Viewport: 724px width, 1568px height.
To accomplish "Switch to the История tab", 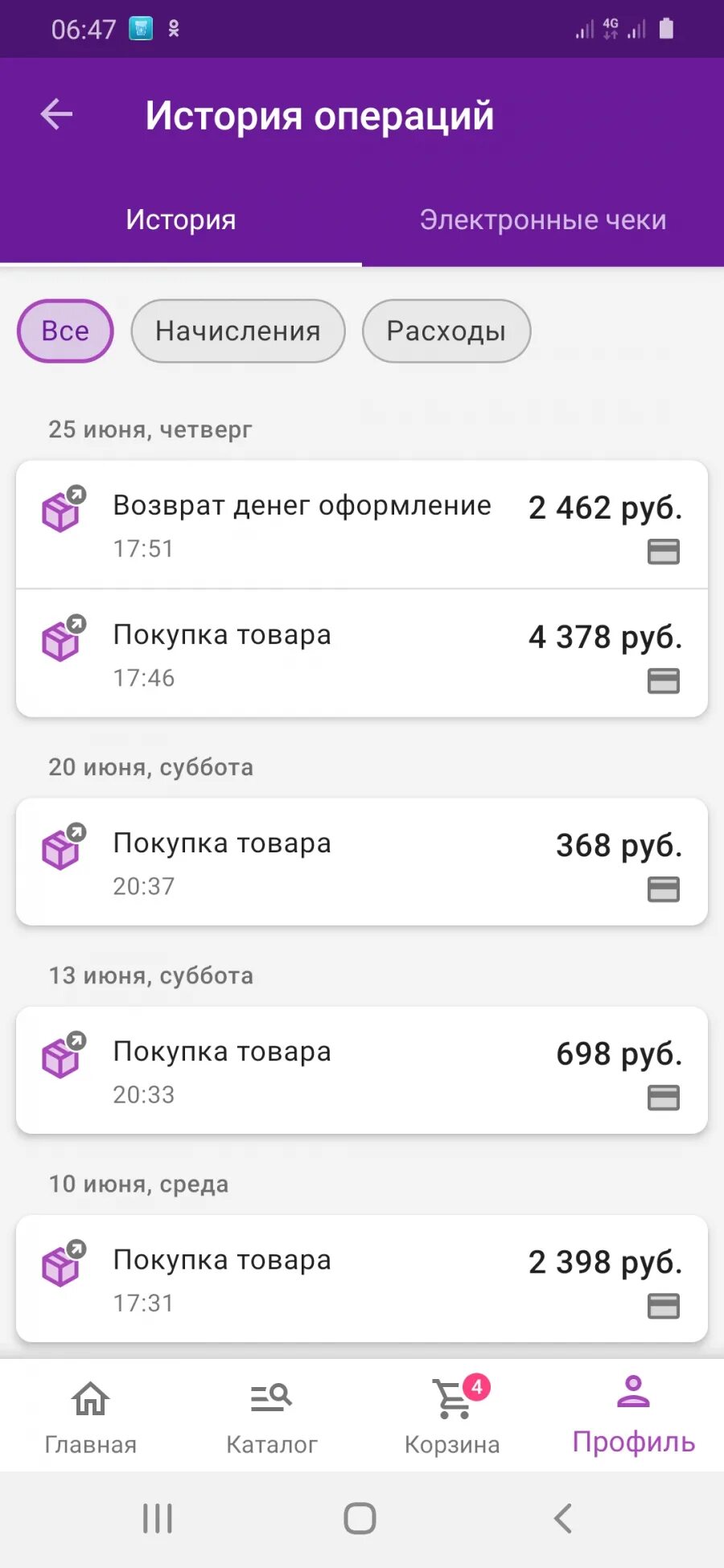I will click(181, 220).
